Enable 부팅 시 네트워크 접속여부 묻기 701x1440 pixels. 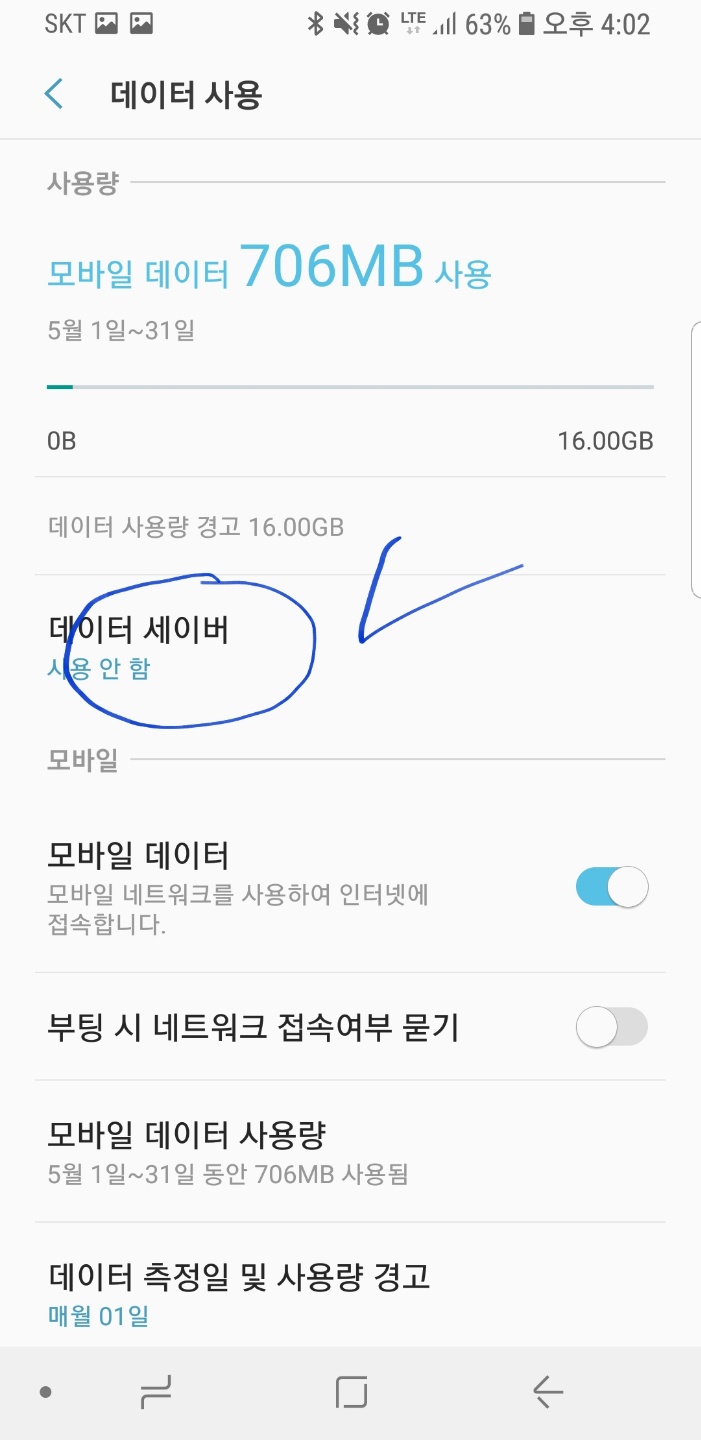pyautogui.click(x=611, y=1027)
